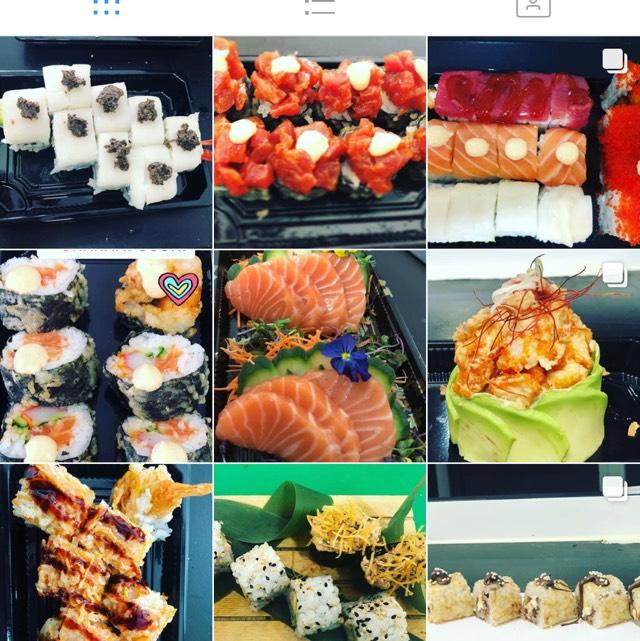Switch to the list view tab
The image size is (640, 641).
pyautogui.click(x=319, y=8)
